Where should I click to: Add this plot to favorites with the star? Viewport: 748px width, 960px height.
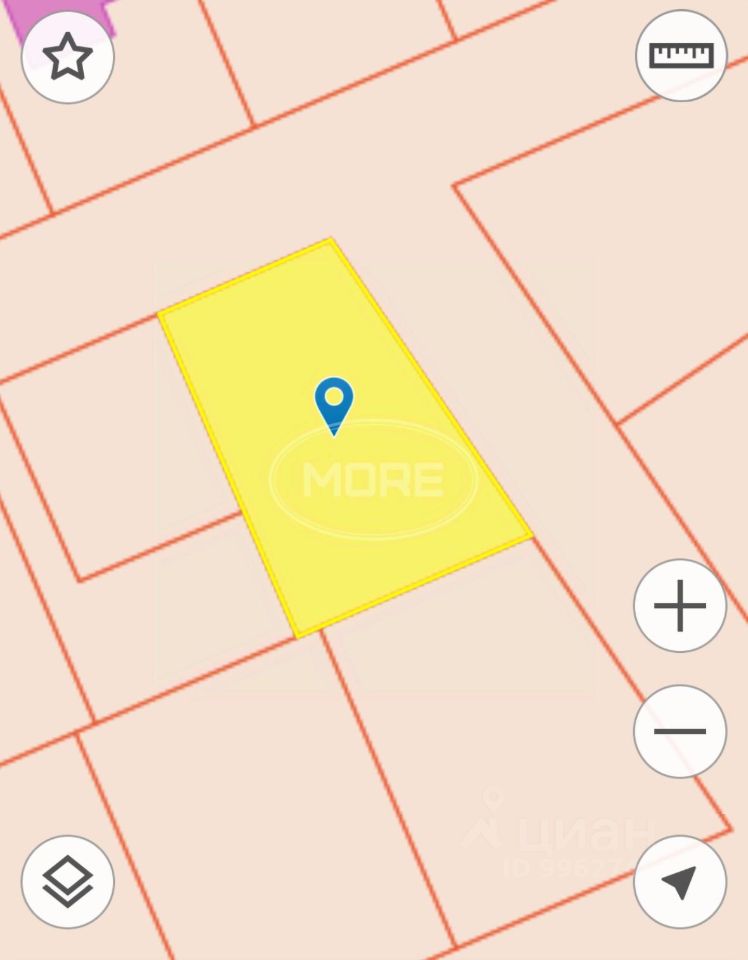[x=68, y=57]
